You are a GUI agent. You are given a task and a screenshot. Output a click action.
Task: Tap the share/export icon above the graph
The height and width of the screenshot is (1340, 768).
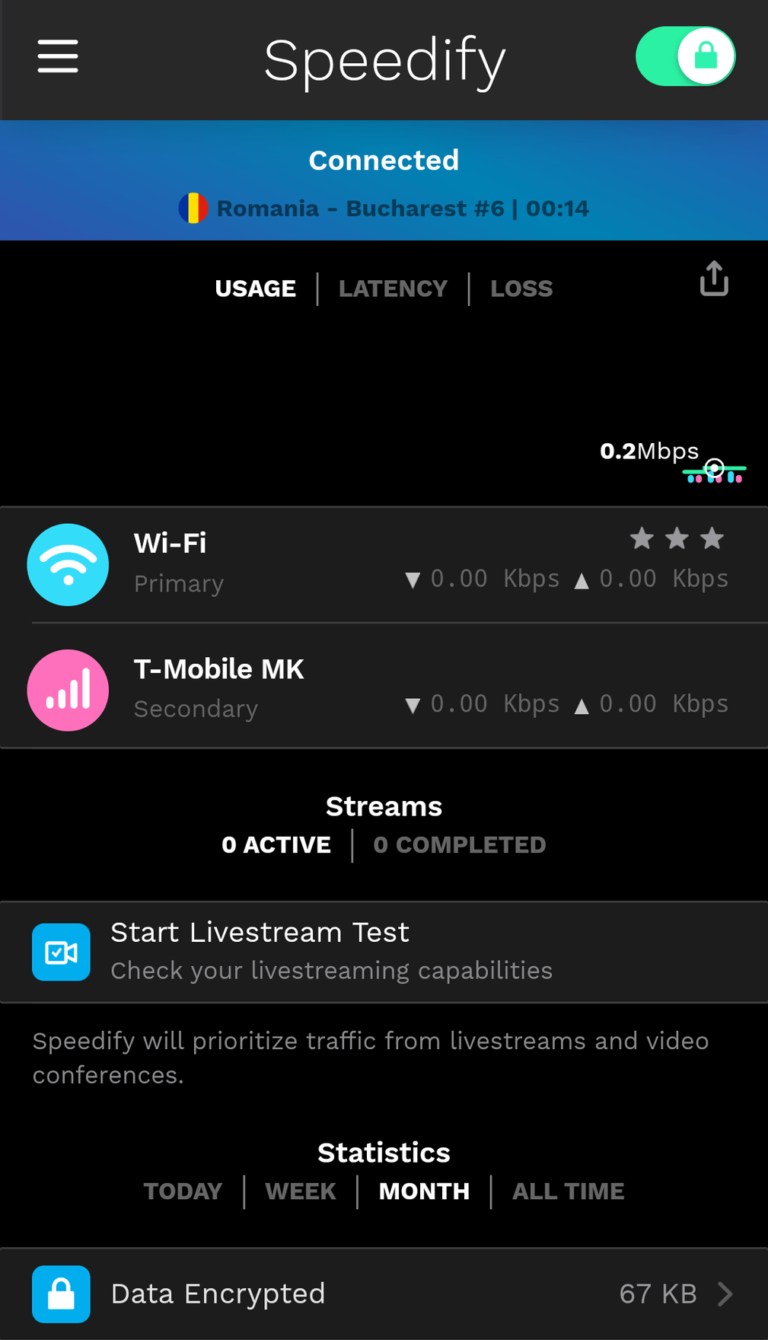[713, 278]
